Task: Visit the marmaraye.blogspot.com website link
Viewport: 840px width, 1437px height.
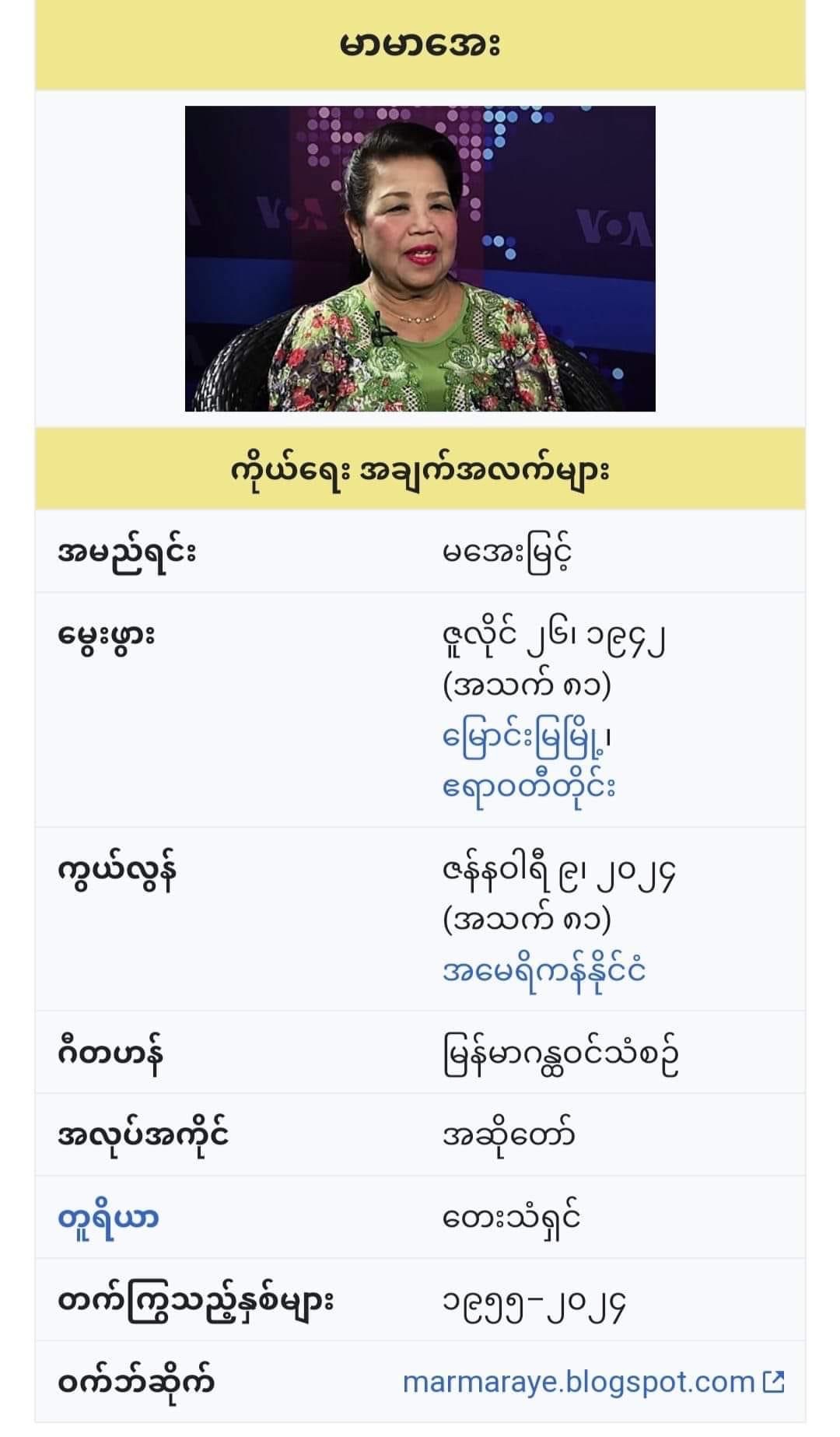Action: (x=579, y=1382)
